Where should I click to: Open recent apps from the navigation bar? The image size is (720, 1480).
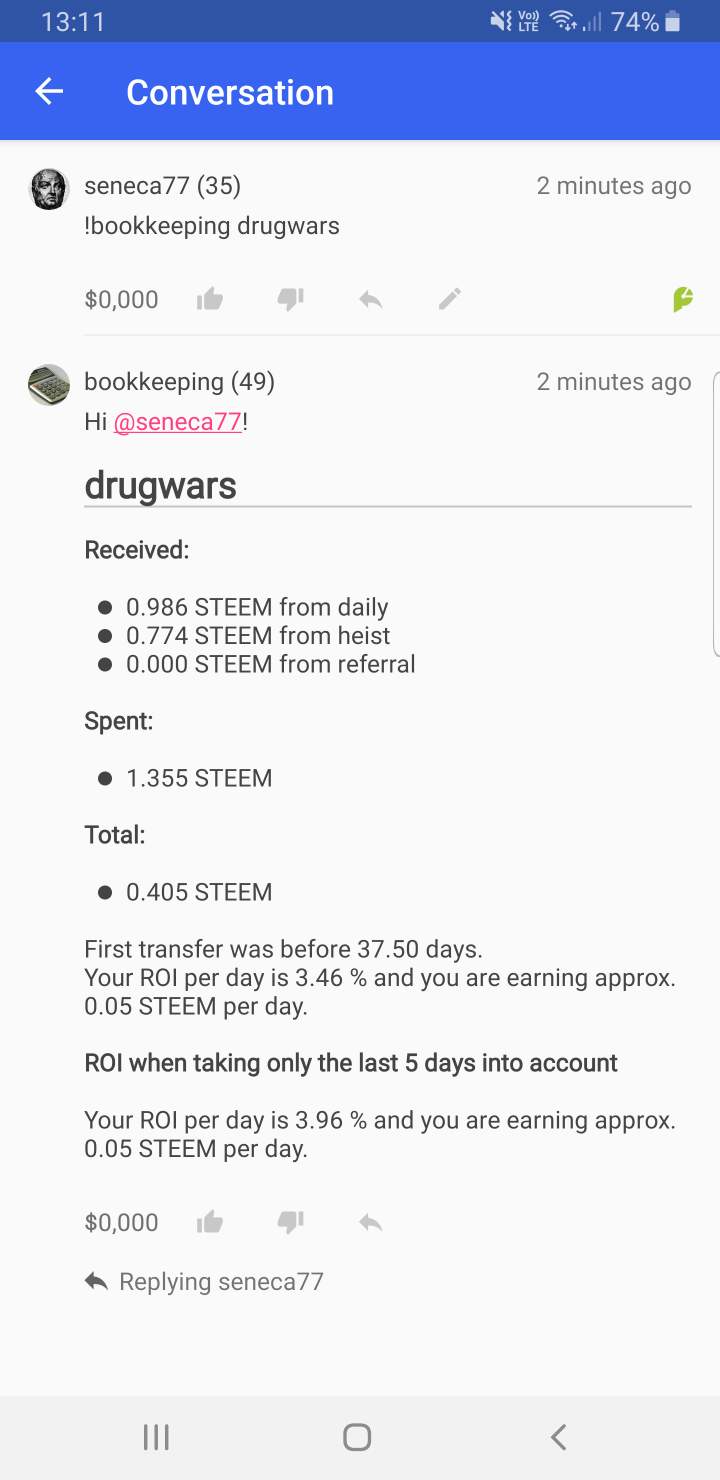[156, 1437]
